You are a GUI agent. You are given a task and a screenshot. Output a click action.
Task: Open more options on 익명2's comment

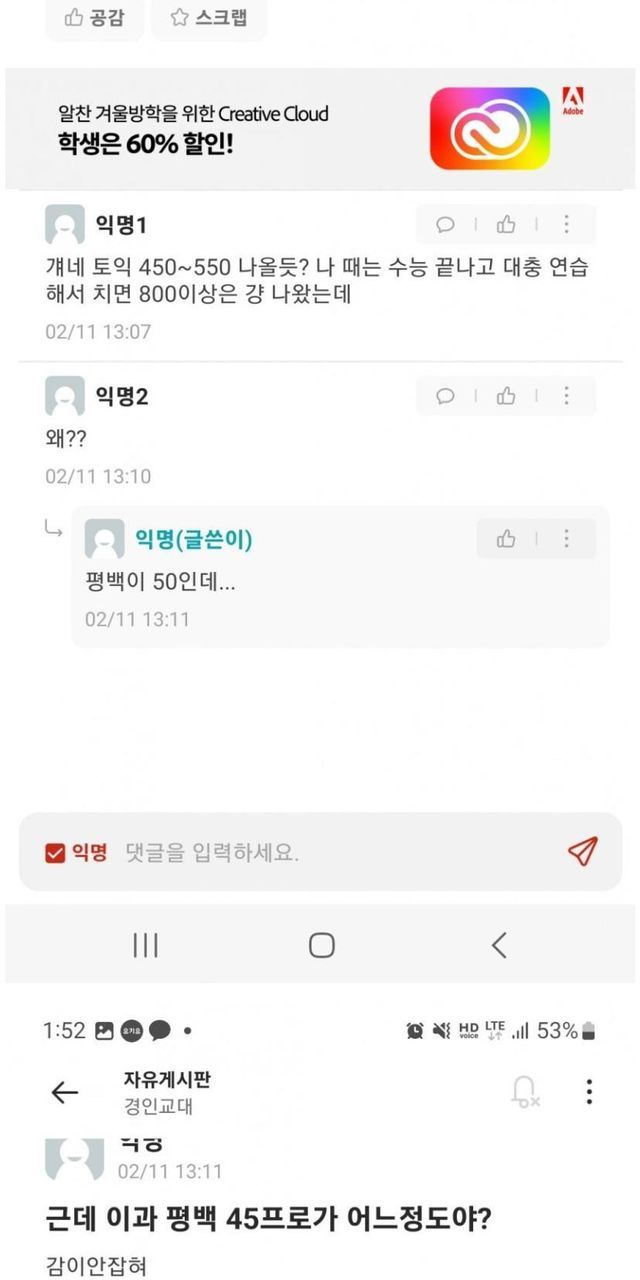(566, 397)
